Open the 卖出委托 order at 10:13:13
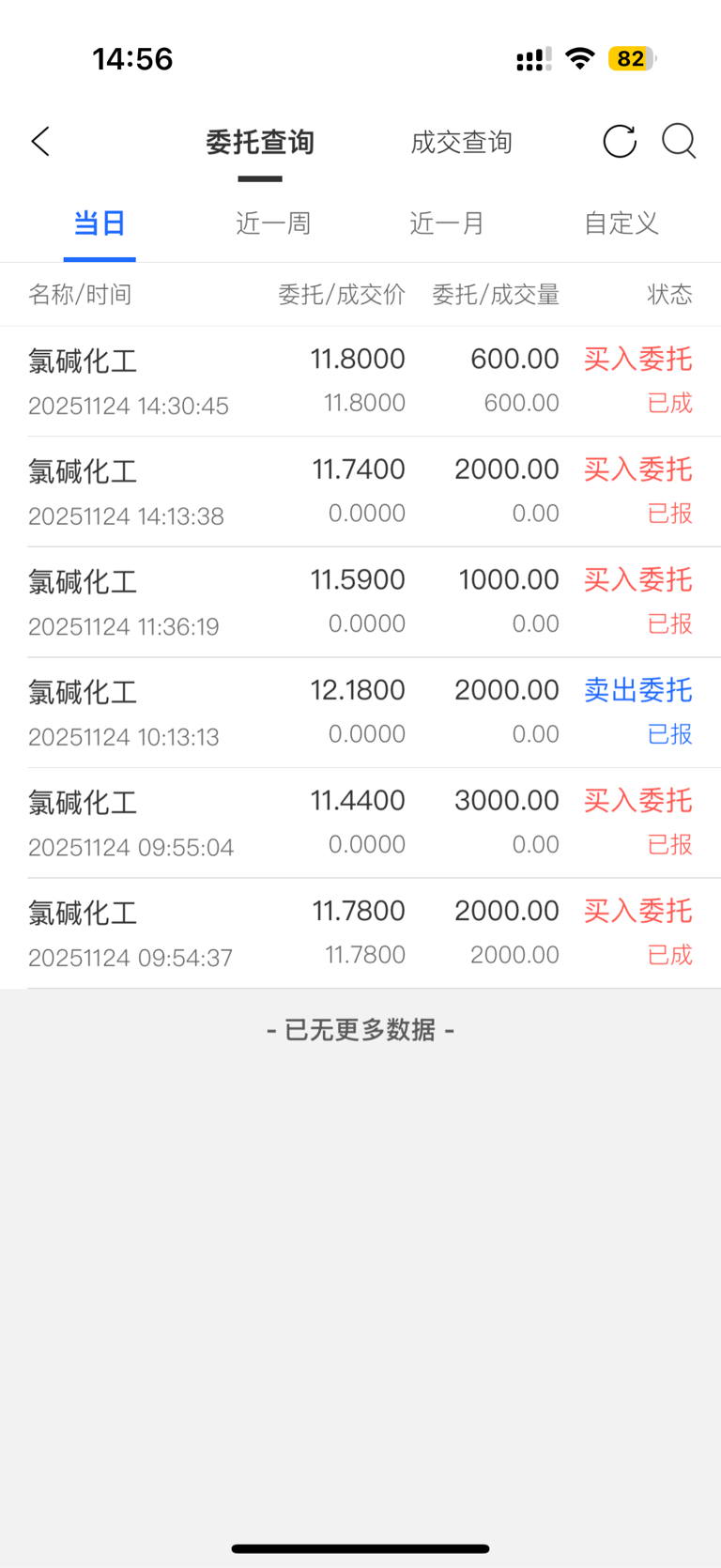721x1568 pixels. click(x=360, y=713)
